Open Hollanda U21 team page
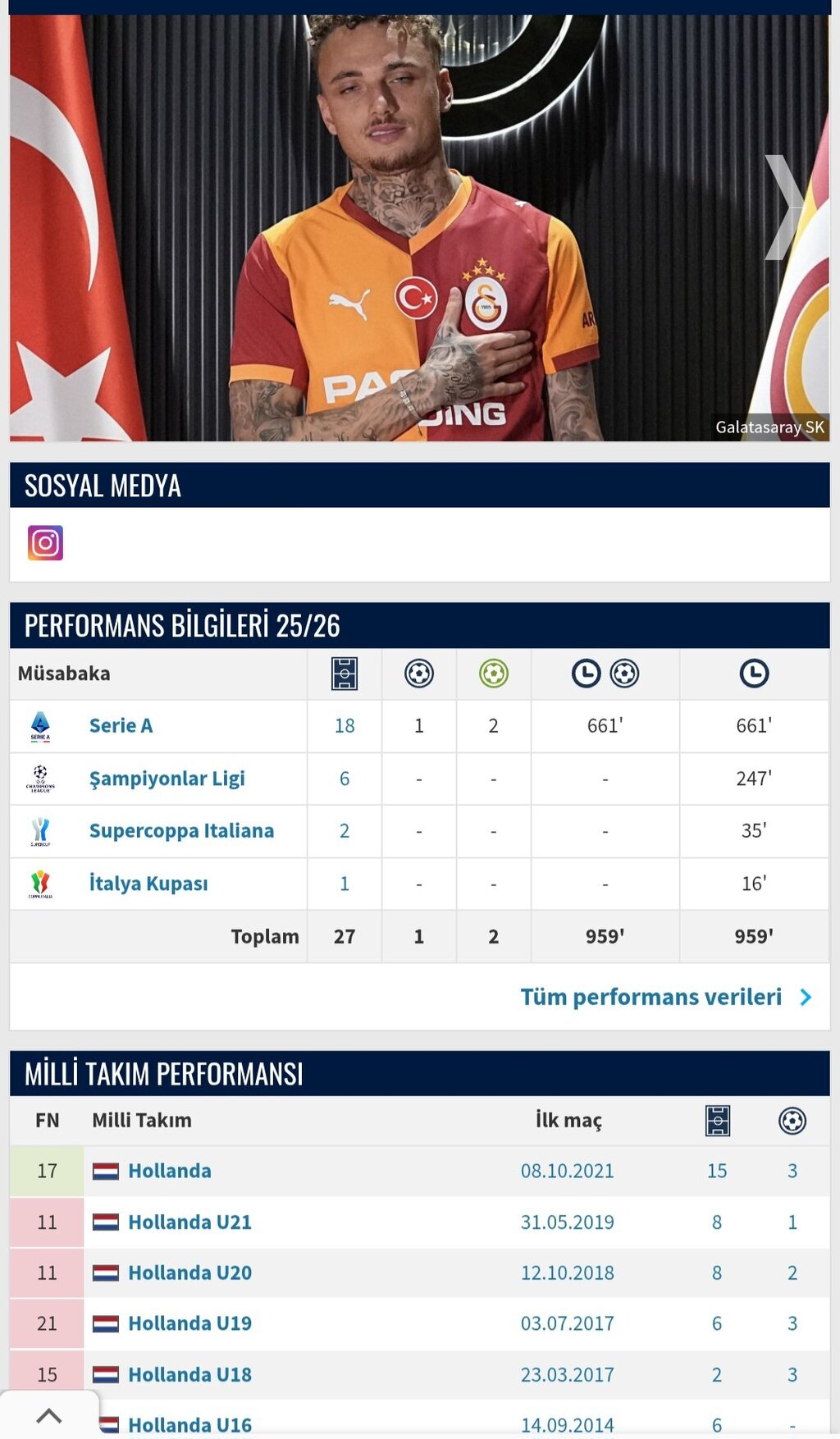The height and width of the screenshot is (1439, 840). [x=189, y=1222]
